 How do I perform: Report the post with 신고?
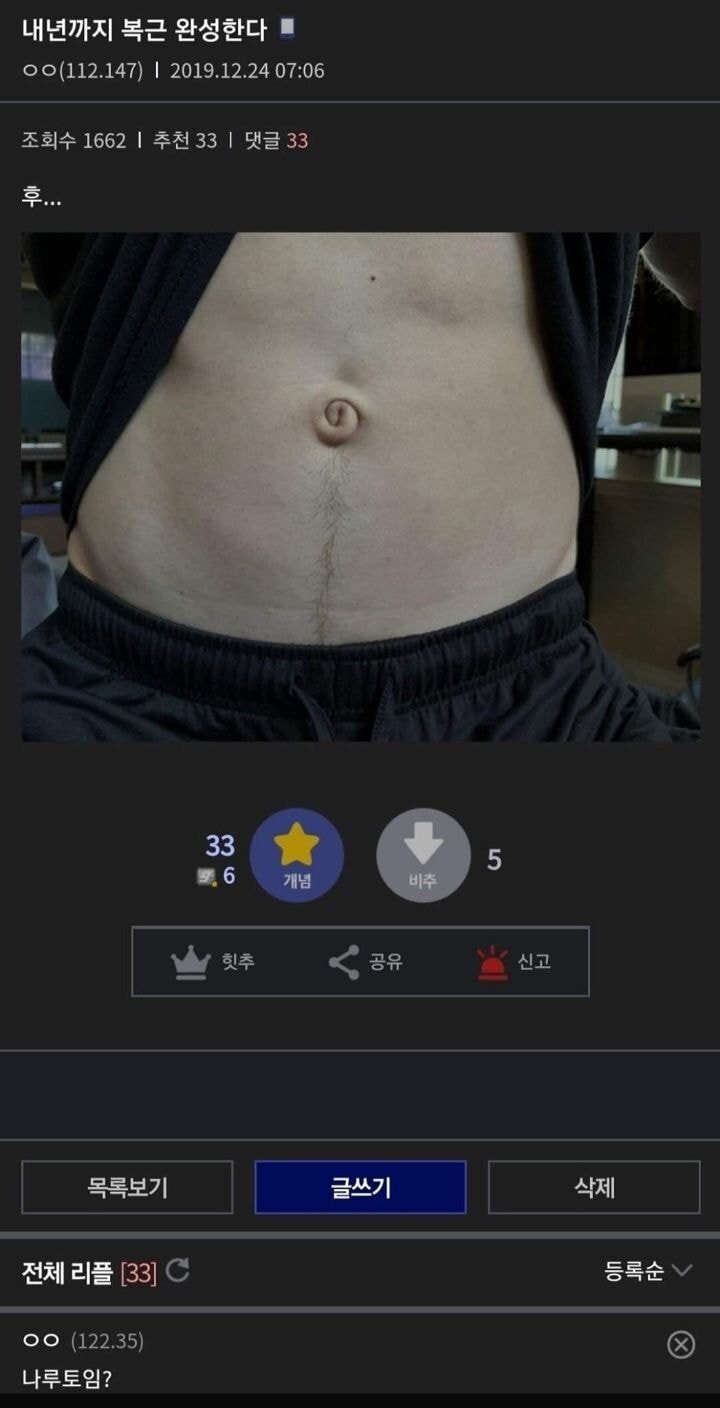click(514, 962)
